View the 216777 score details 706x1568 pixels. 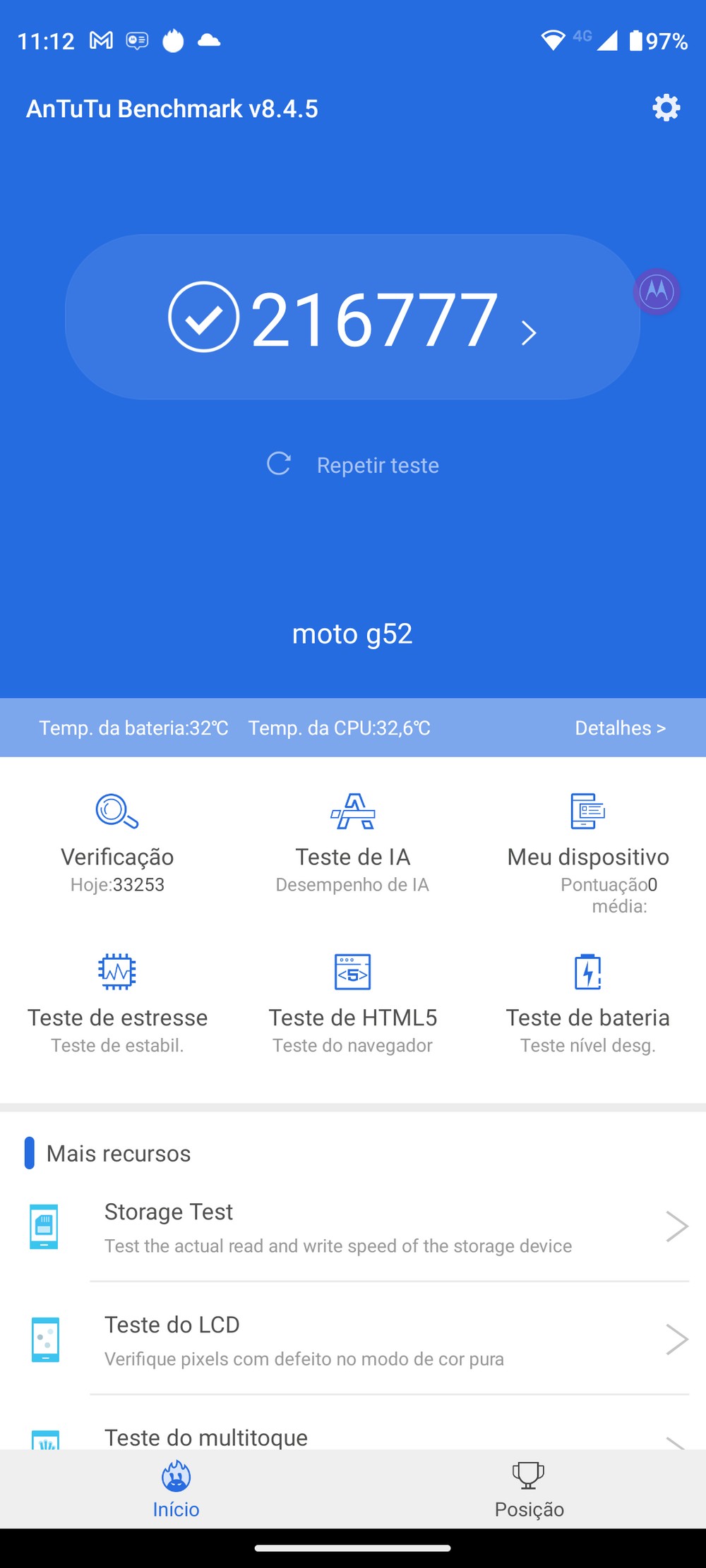click(x=353, y=319)
